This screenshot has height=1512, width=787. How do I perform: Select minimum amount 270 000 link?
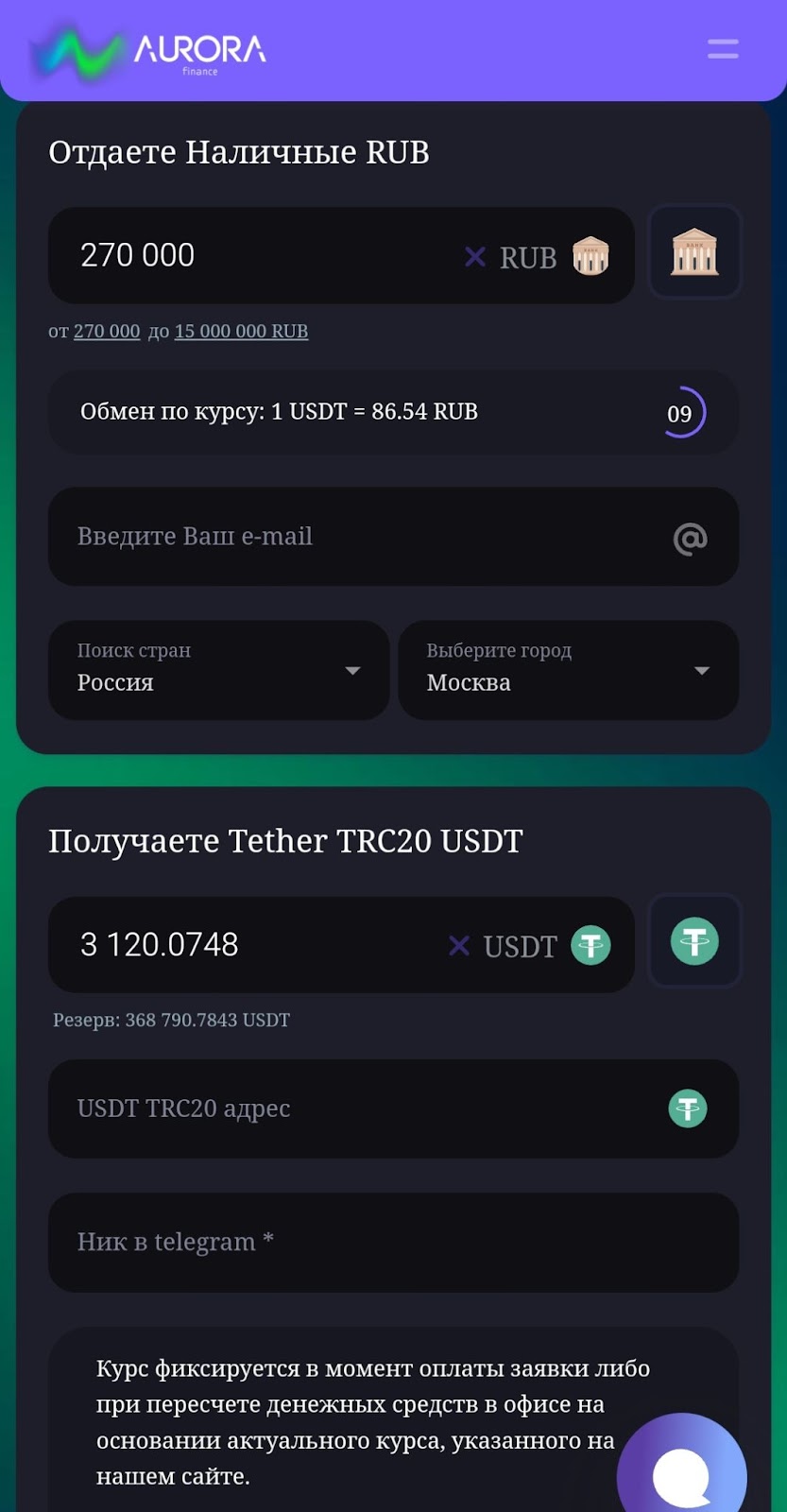point(107,332)
